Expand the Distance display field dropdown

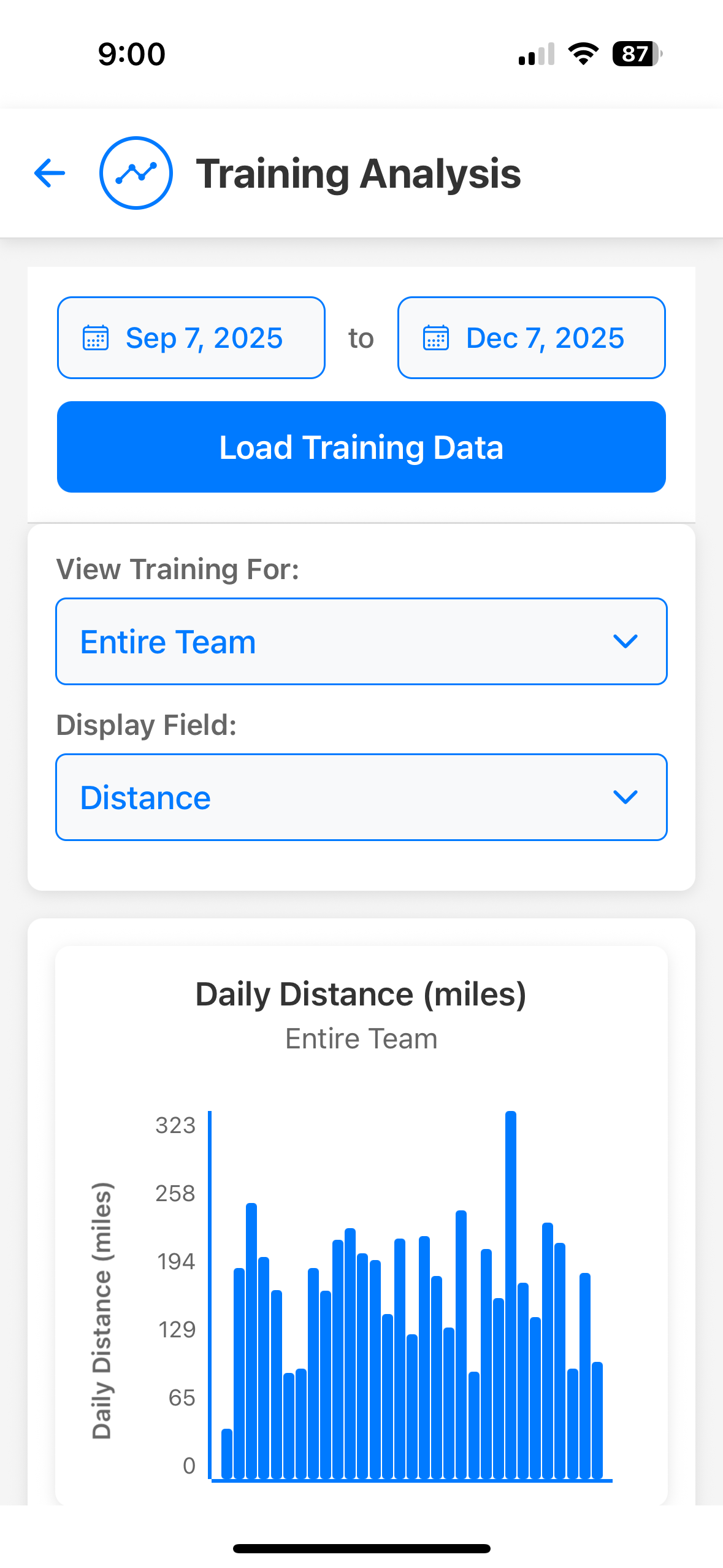tap(361, 797)
